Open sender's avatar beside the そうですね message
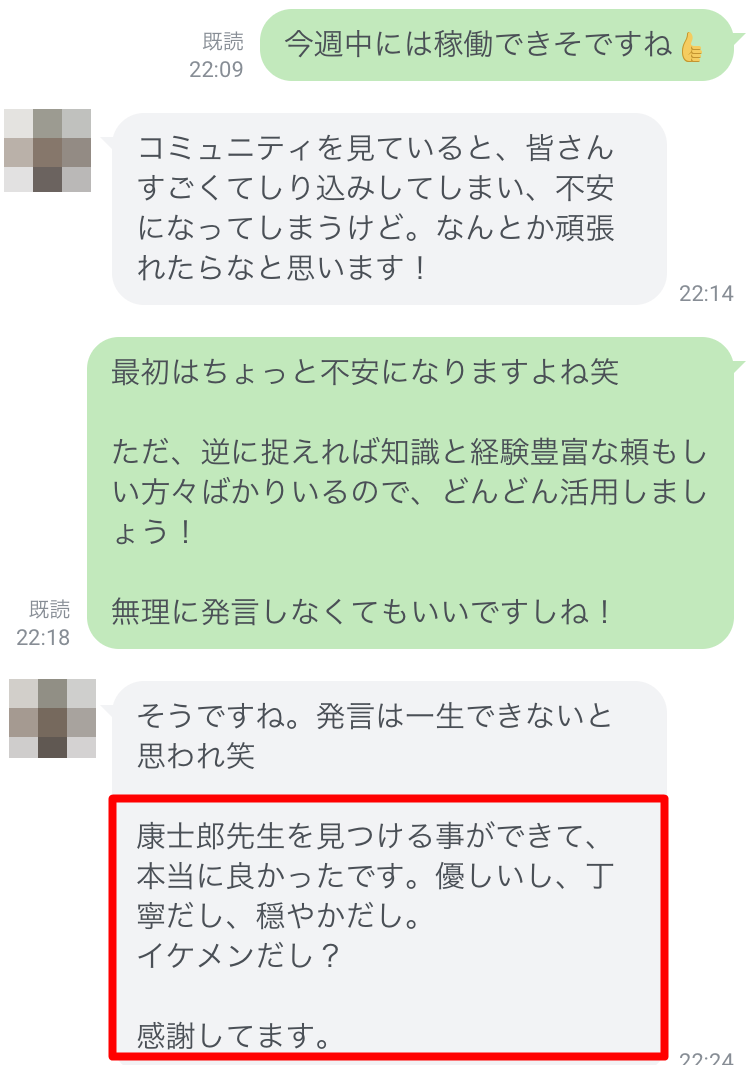750x1065 pixels. (x=52, y=717)
